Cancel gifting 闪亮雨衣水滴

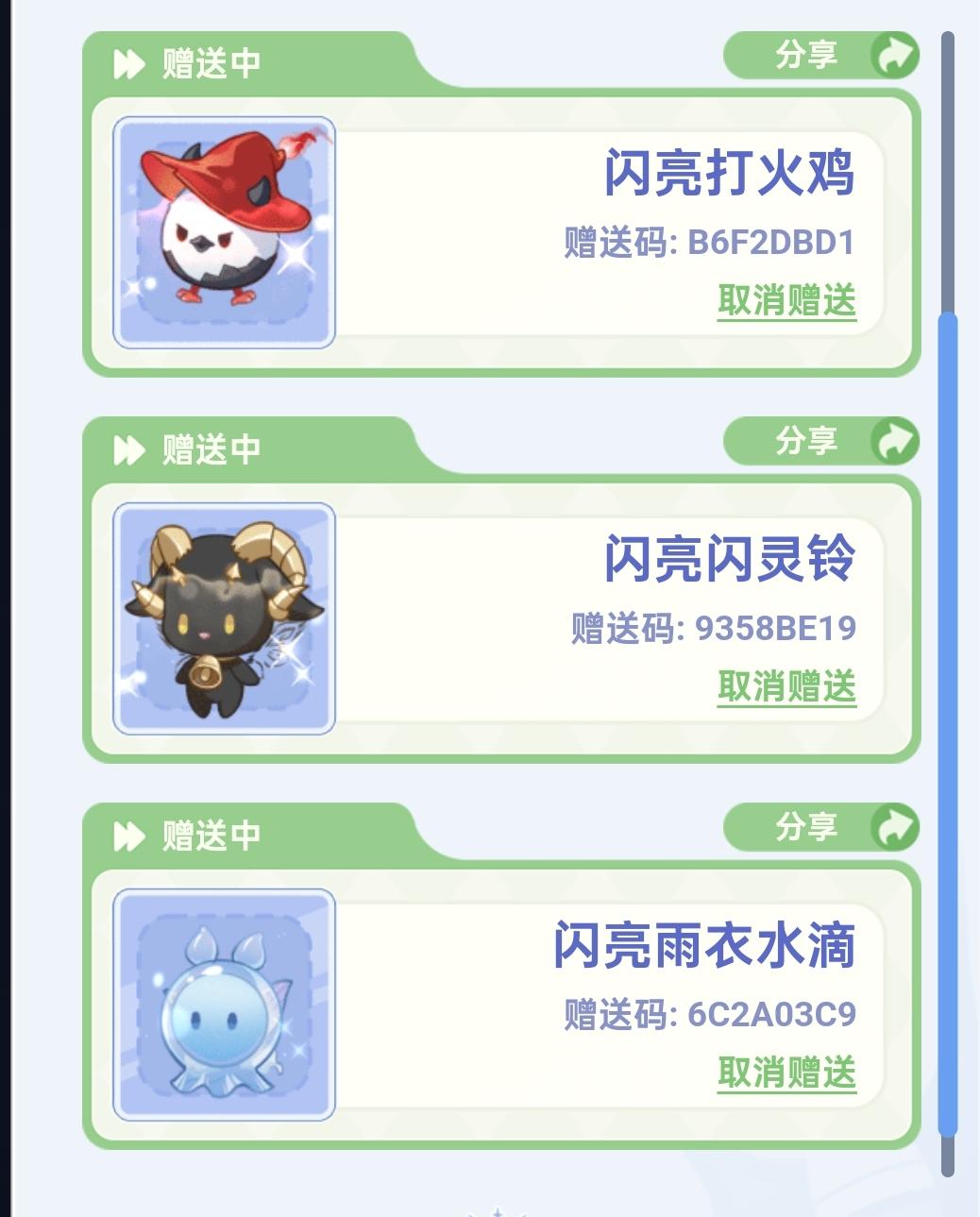pos(786,1073)
